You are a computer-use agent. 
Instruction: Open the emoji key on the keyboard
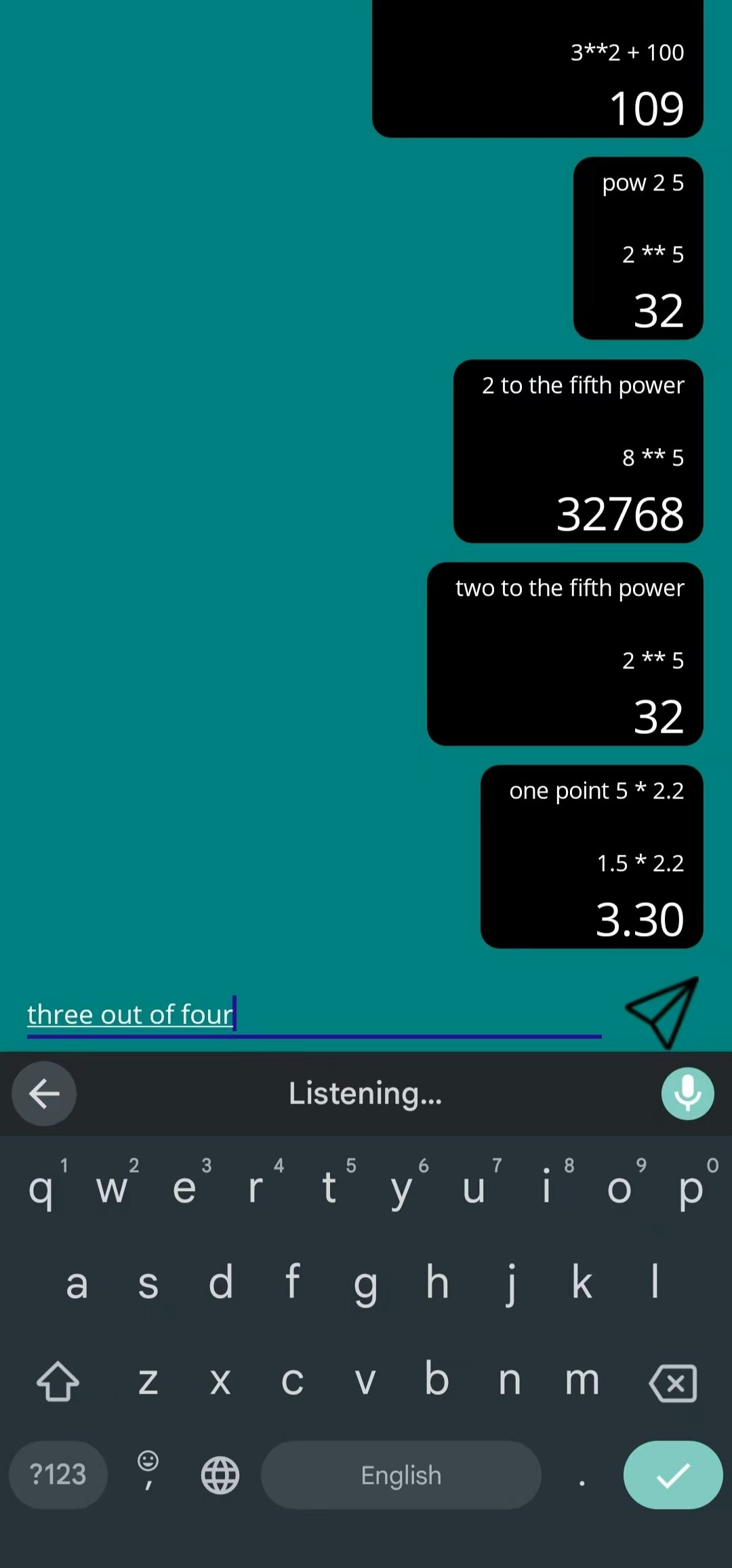click(x=148, y=1469)
